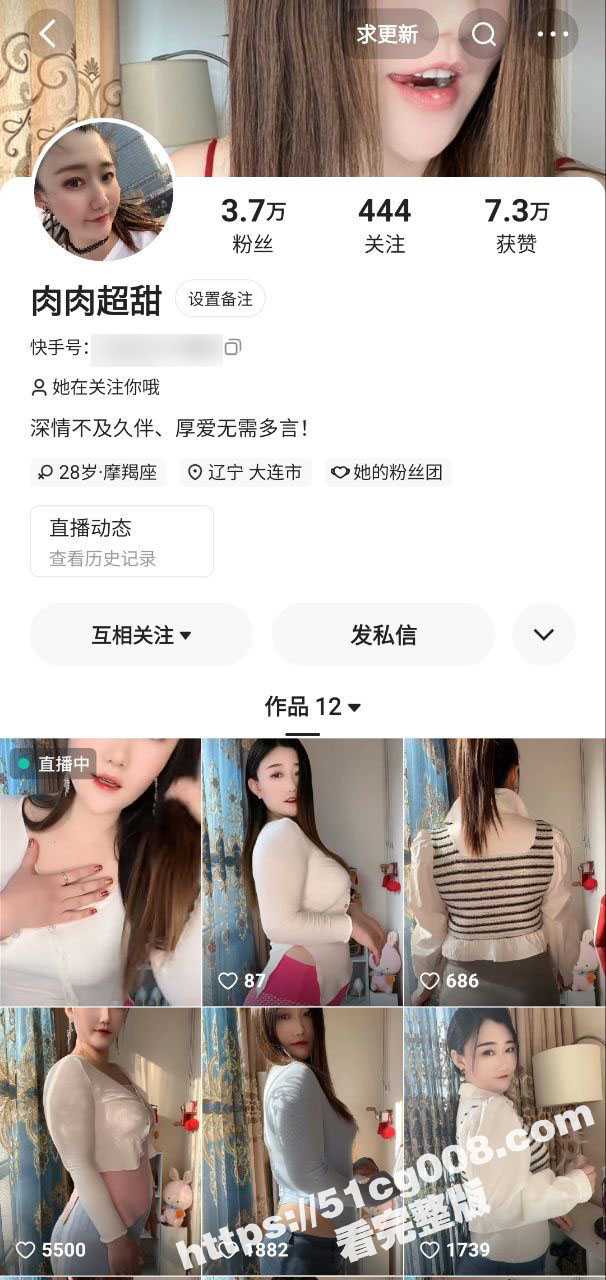The image size is (606, 1280).
Task: Open the video with 686 likes
Action: pos(504,872)
